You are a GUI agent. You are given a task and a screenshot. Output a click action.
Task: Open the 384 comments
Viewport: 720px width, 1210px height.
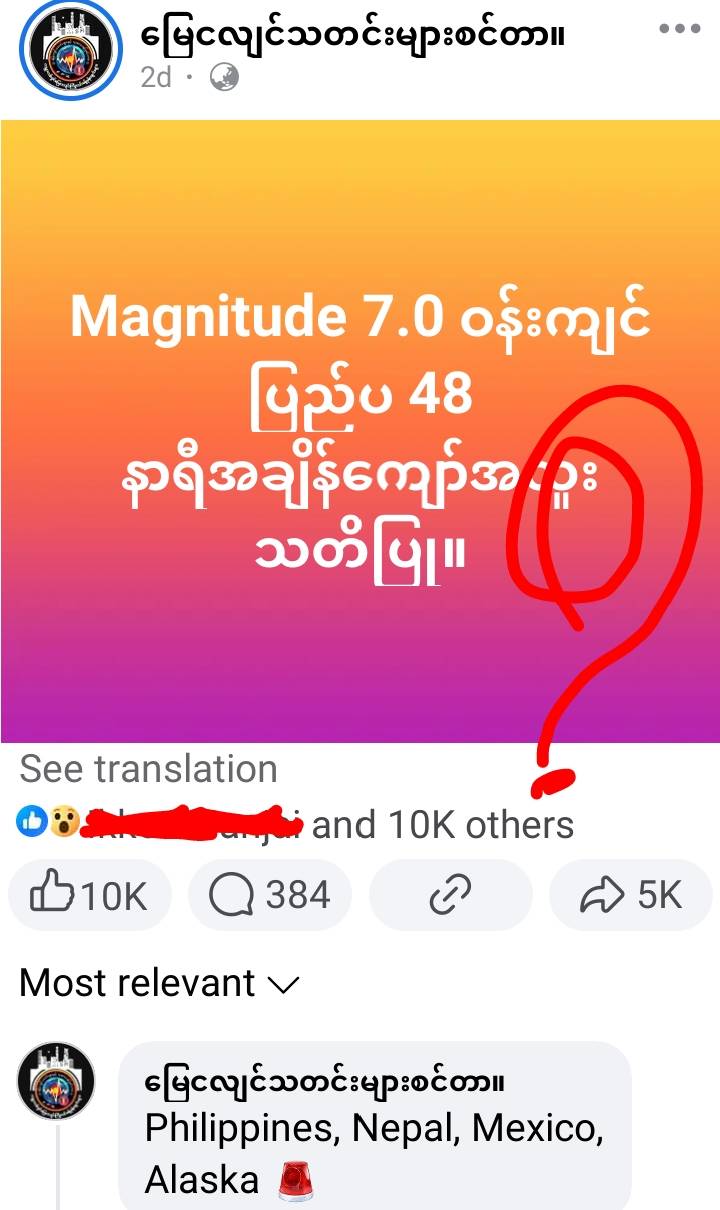point(269,895)
